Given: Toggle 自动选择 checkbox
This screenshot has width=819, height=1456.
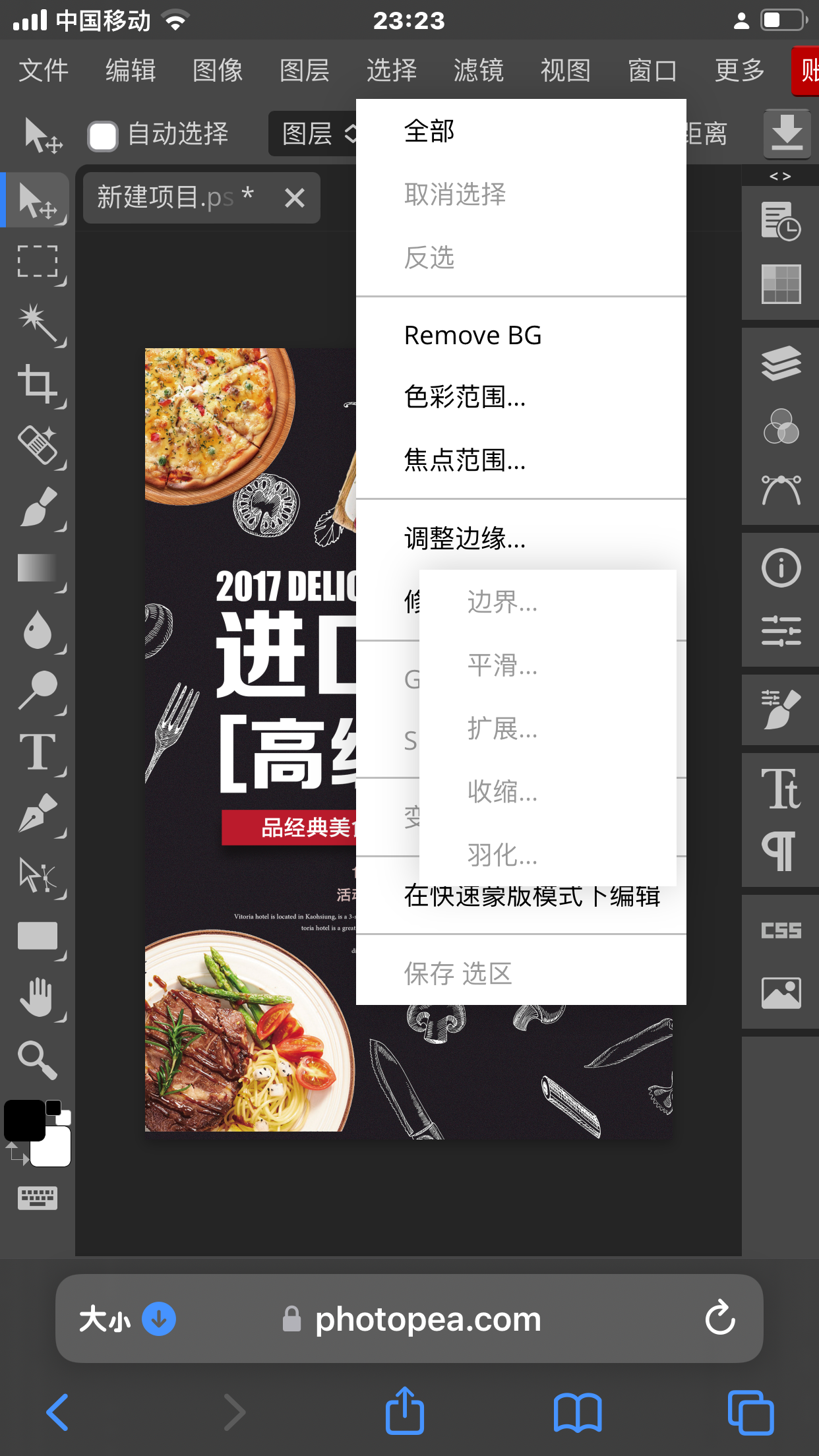Looking at the screenshot, I should [x=103, y=136].
